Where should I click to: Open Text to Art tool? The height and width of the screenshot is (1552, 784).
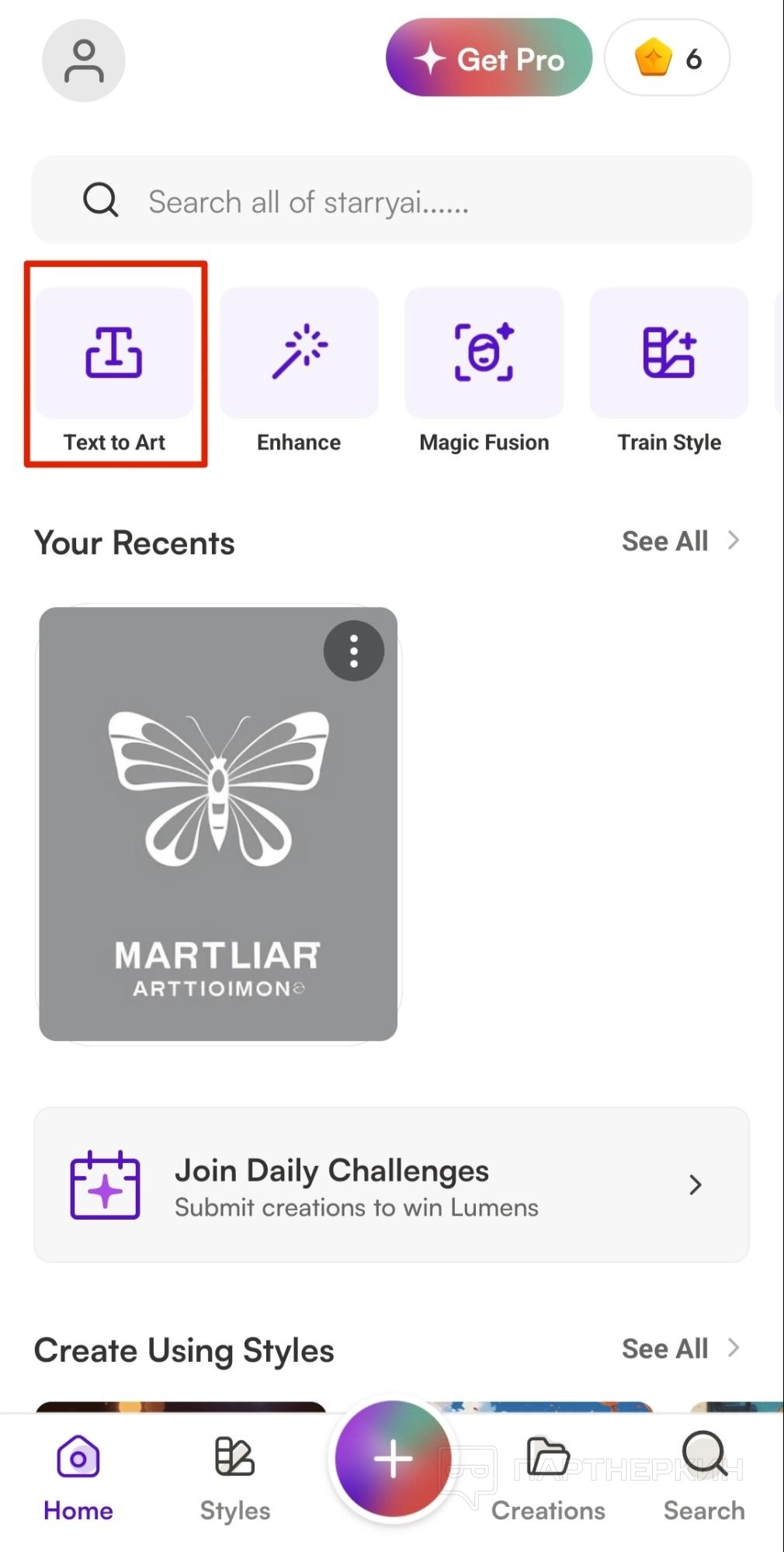coord(115,367)
